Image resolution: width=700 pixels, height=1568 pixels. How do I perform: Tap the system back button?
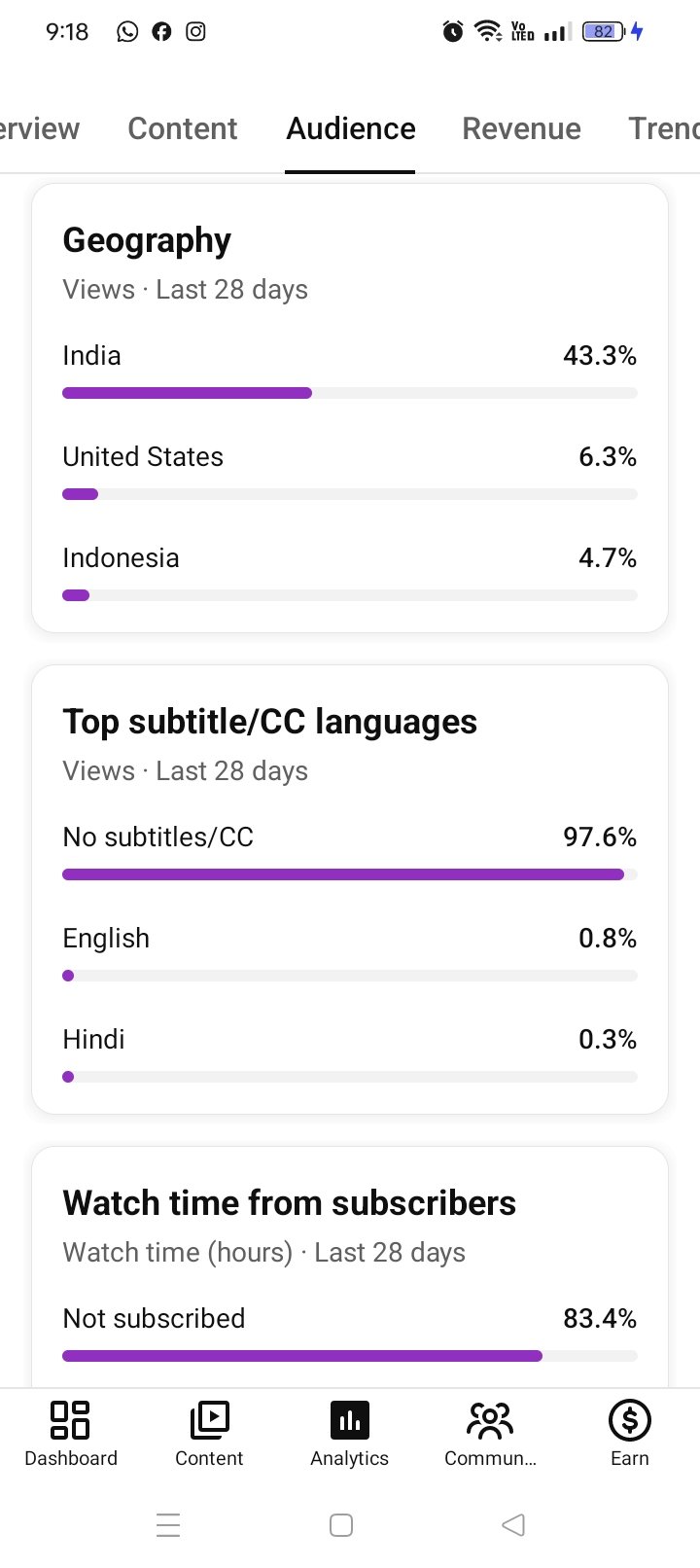pos(513,1524)
